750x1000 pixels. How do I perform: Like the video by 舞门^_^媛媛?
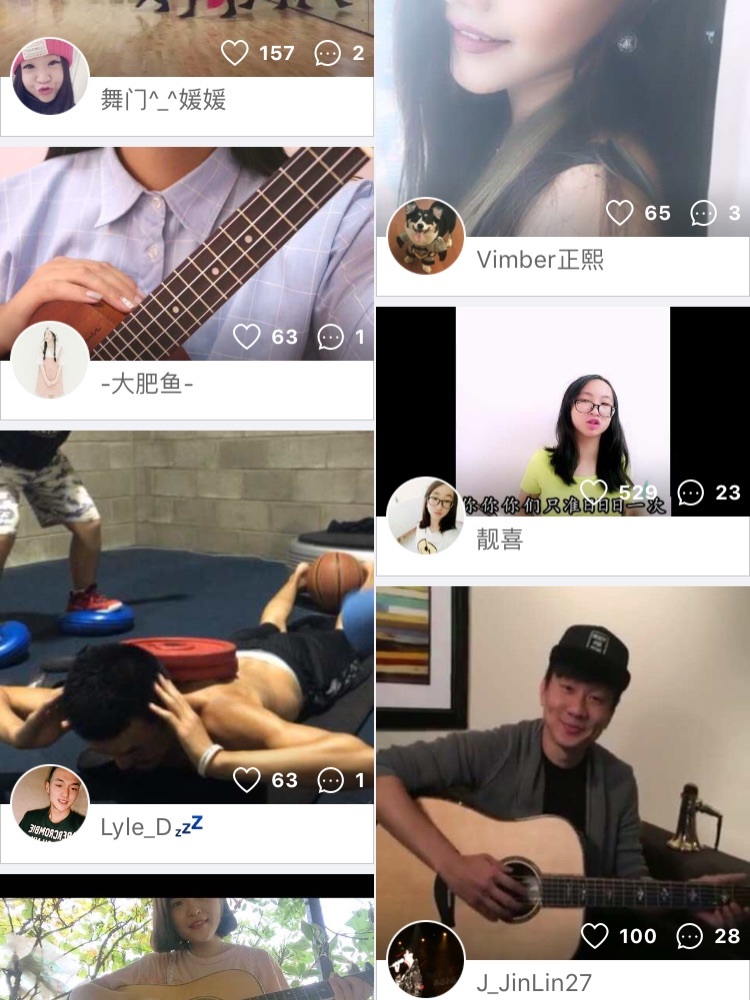click(x=235, y=53)
